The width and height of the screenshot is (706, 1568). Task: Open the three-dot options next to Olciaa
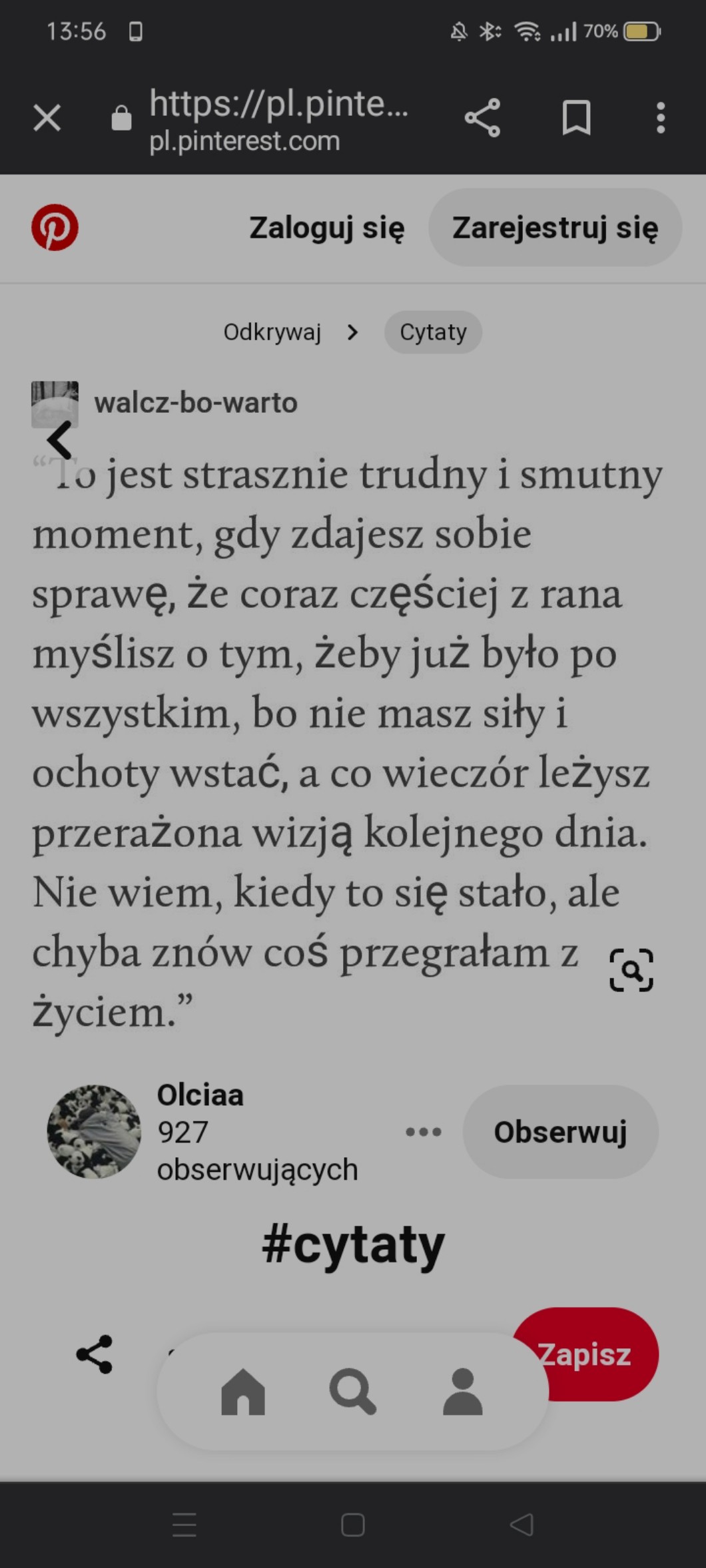point(424,1131)
